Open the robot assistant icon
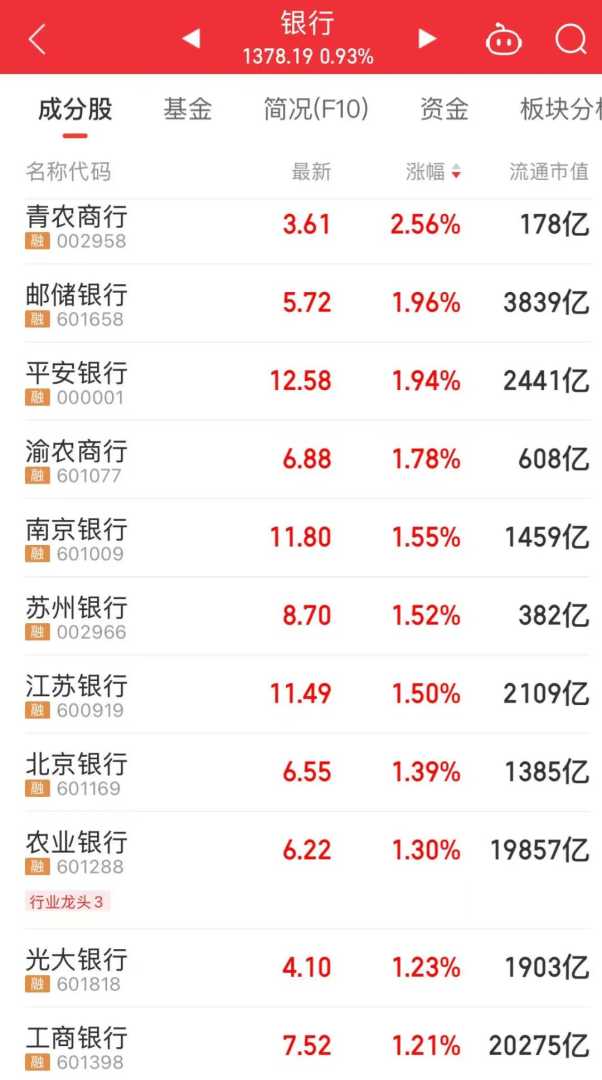The image size is (602, 1080). click(504, 40)
